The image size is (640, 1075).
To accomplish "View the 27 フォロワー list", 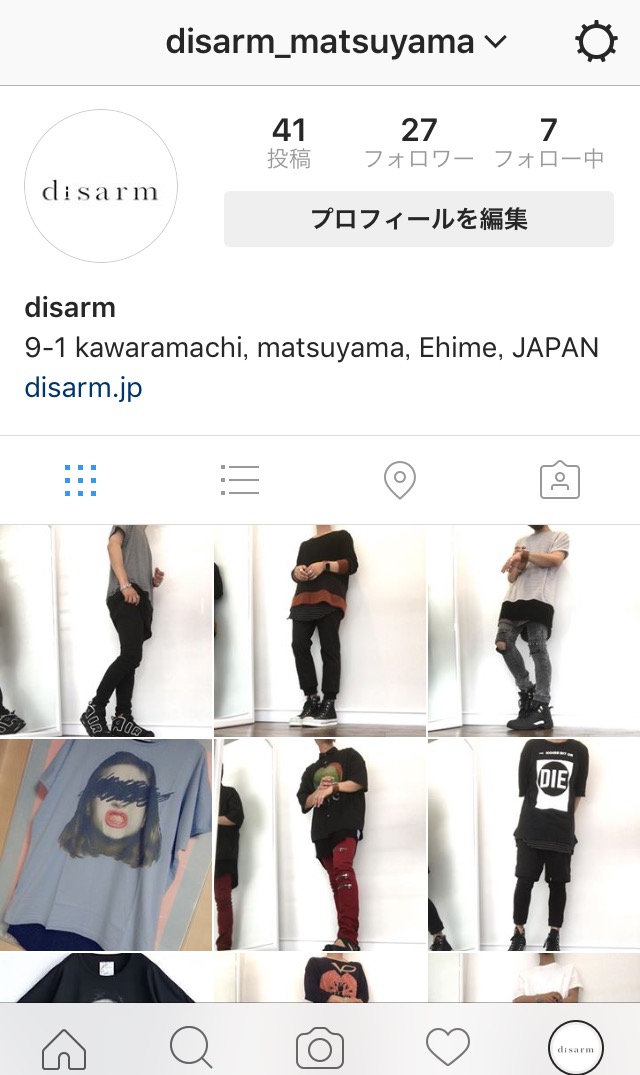I will click(419, 143).
